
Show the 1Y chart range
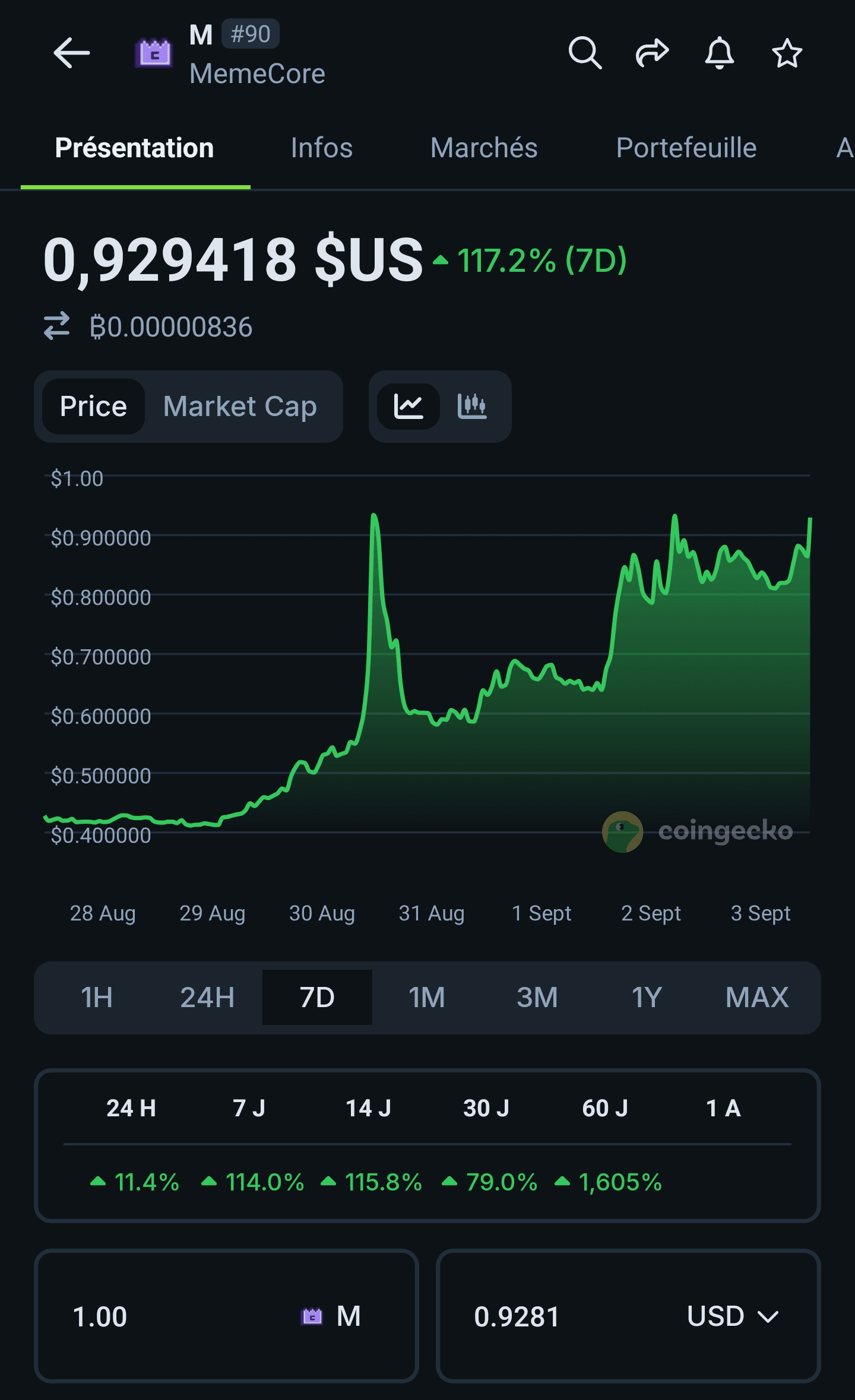point(647,998)
